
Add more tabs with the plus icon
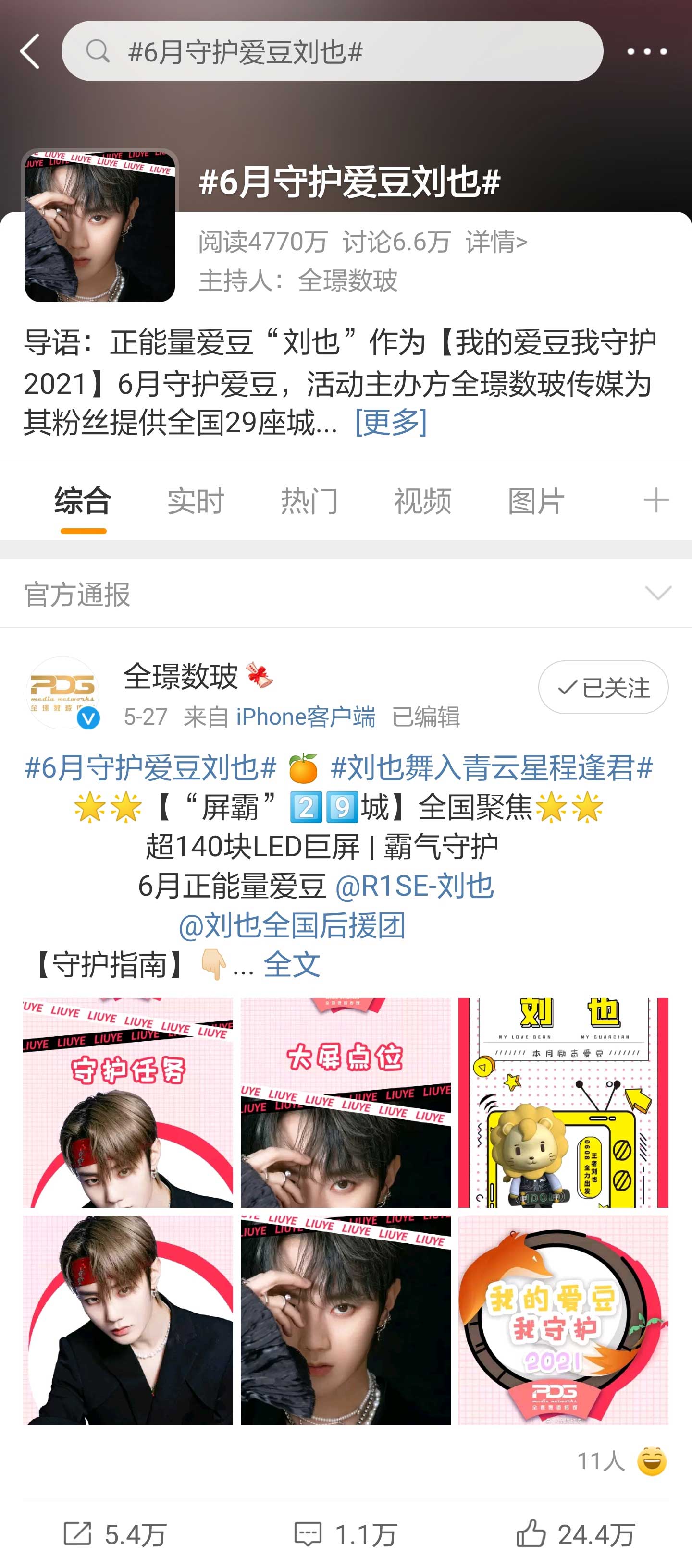click(655, 500)
